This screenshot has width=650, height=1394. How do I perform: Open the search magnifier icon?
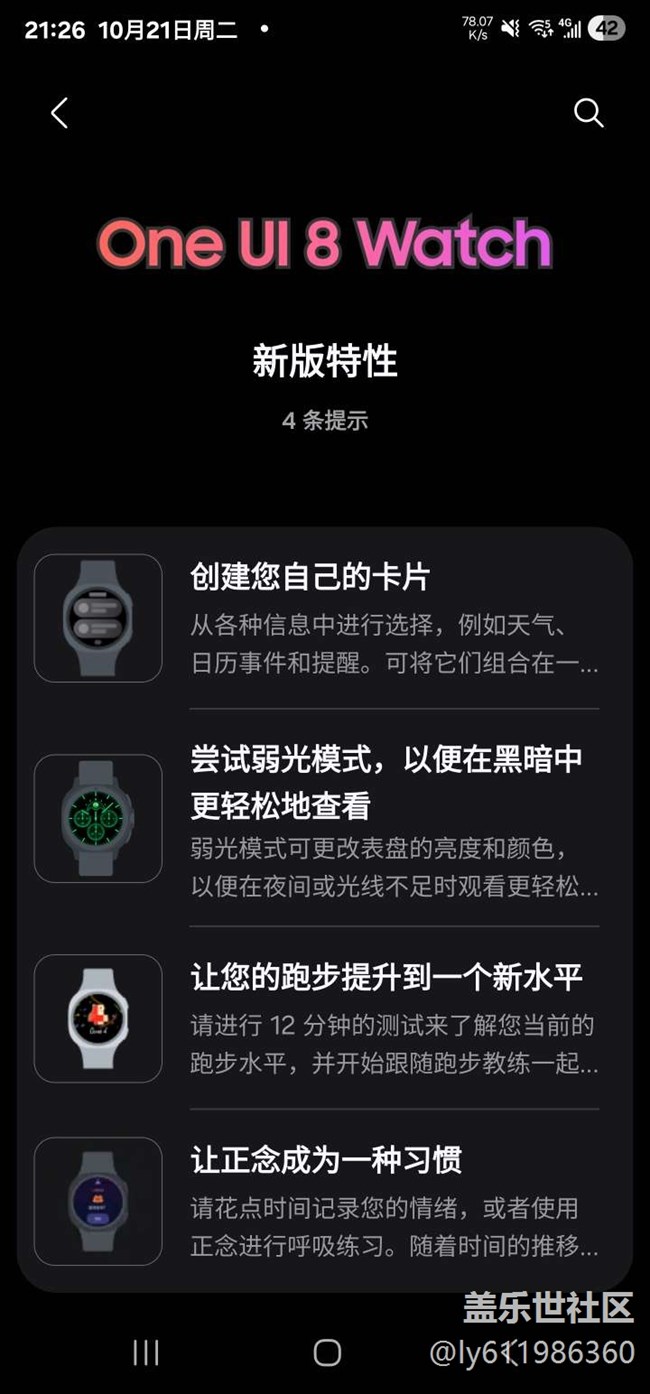coord(588,113)
